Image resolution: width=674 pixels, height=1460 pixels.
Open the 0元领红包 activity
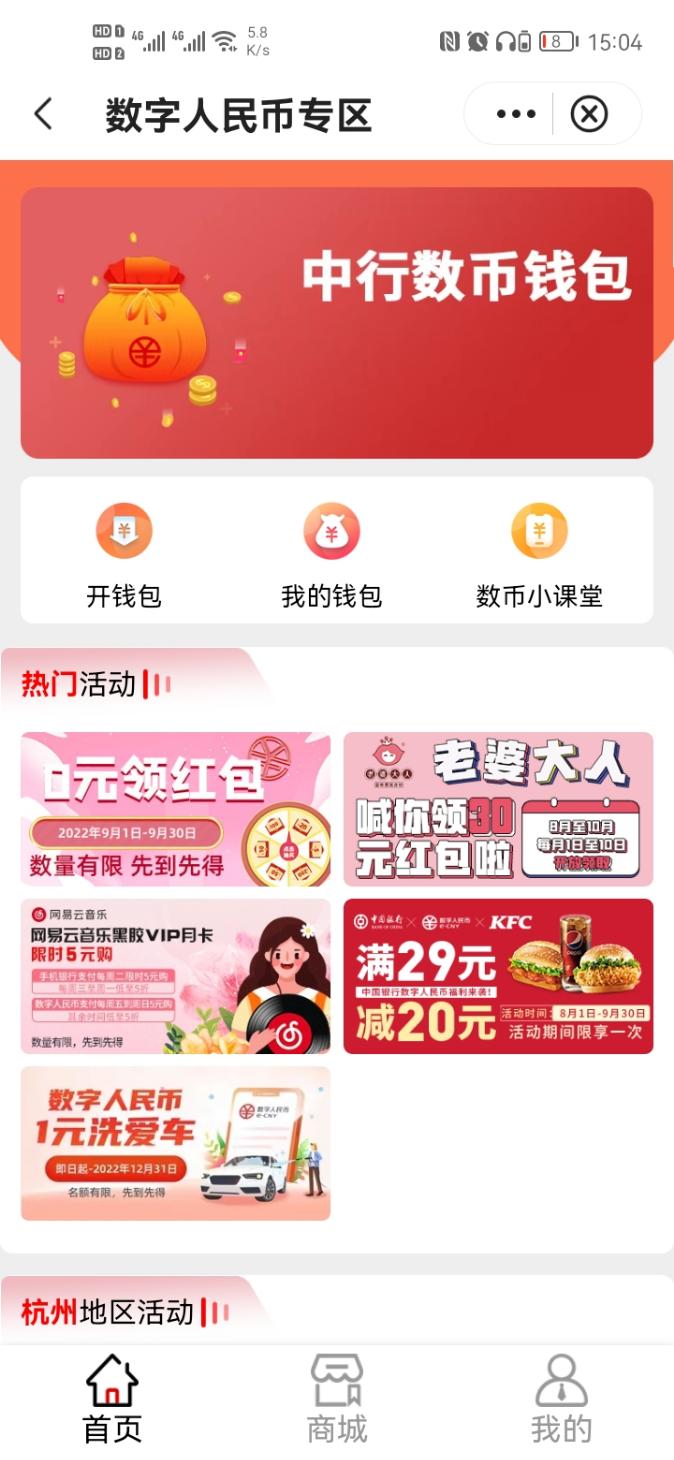click(176, 809)
